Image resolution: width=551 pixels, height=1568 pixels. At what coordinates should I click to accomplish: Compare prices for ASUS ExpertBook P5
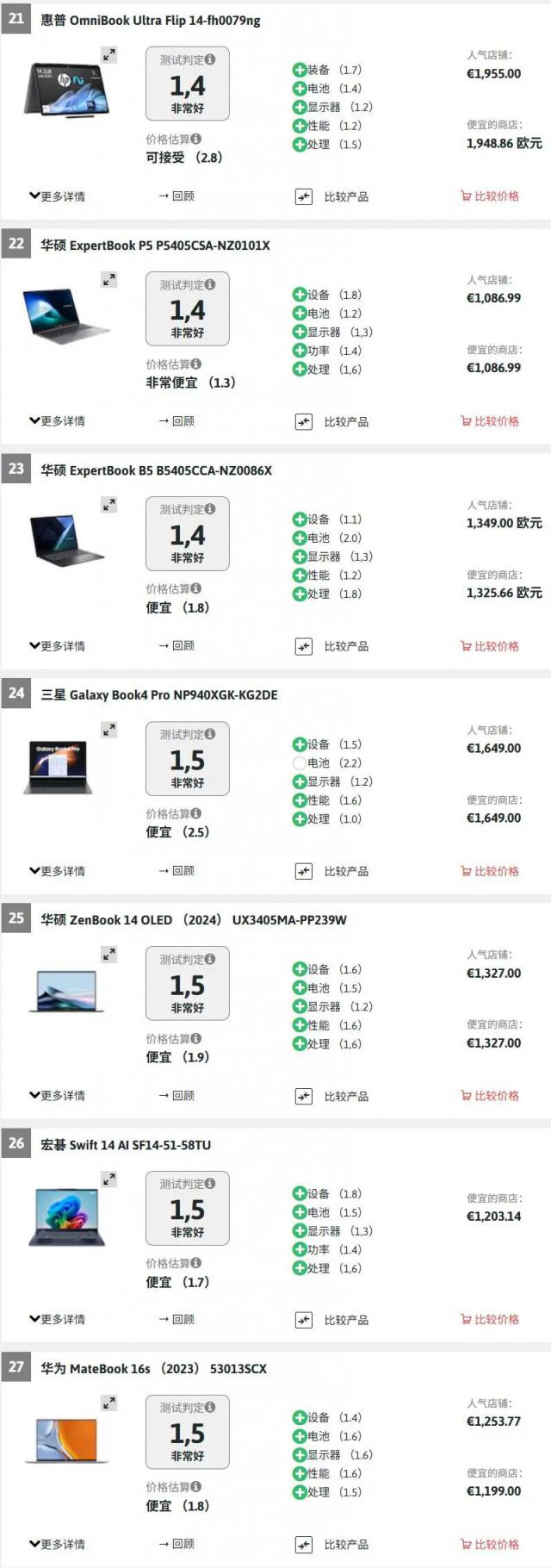coord(490,421)
